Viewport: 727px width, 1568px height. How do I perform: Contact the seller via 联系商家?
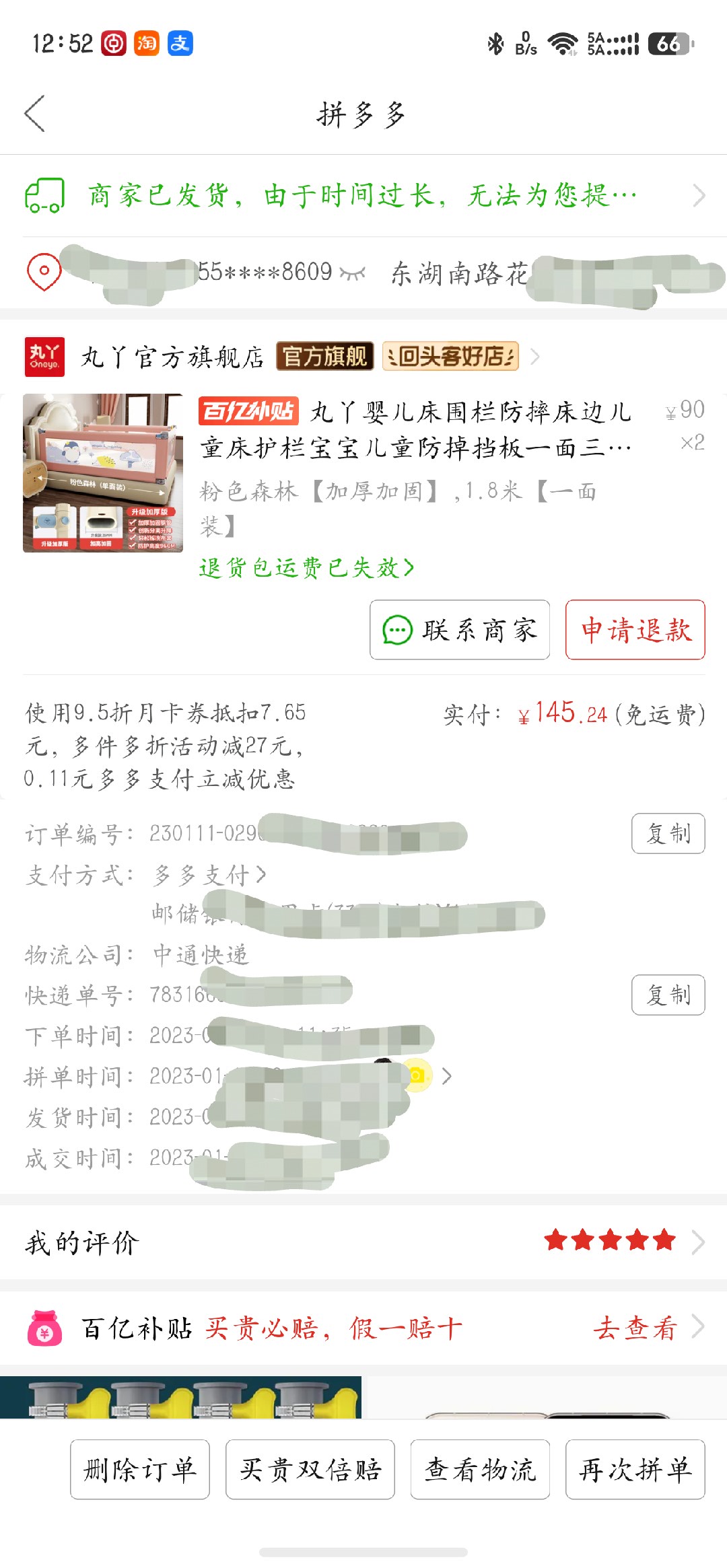[x=460, y=630]
